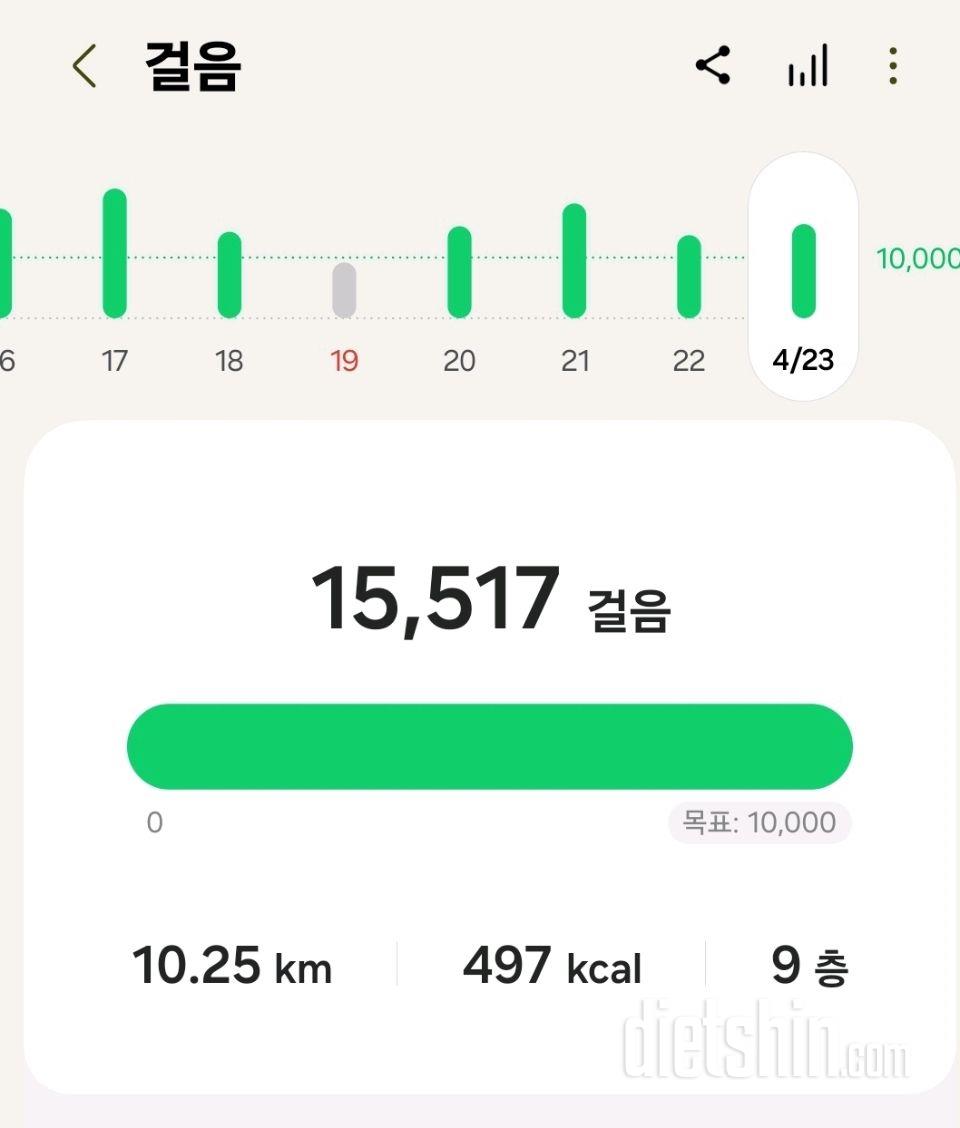Viewport: 960px width, 1128px height.
Task: Tap the highlighted bar for April 23
Action: [803, 268]
